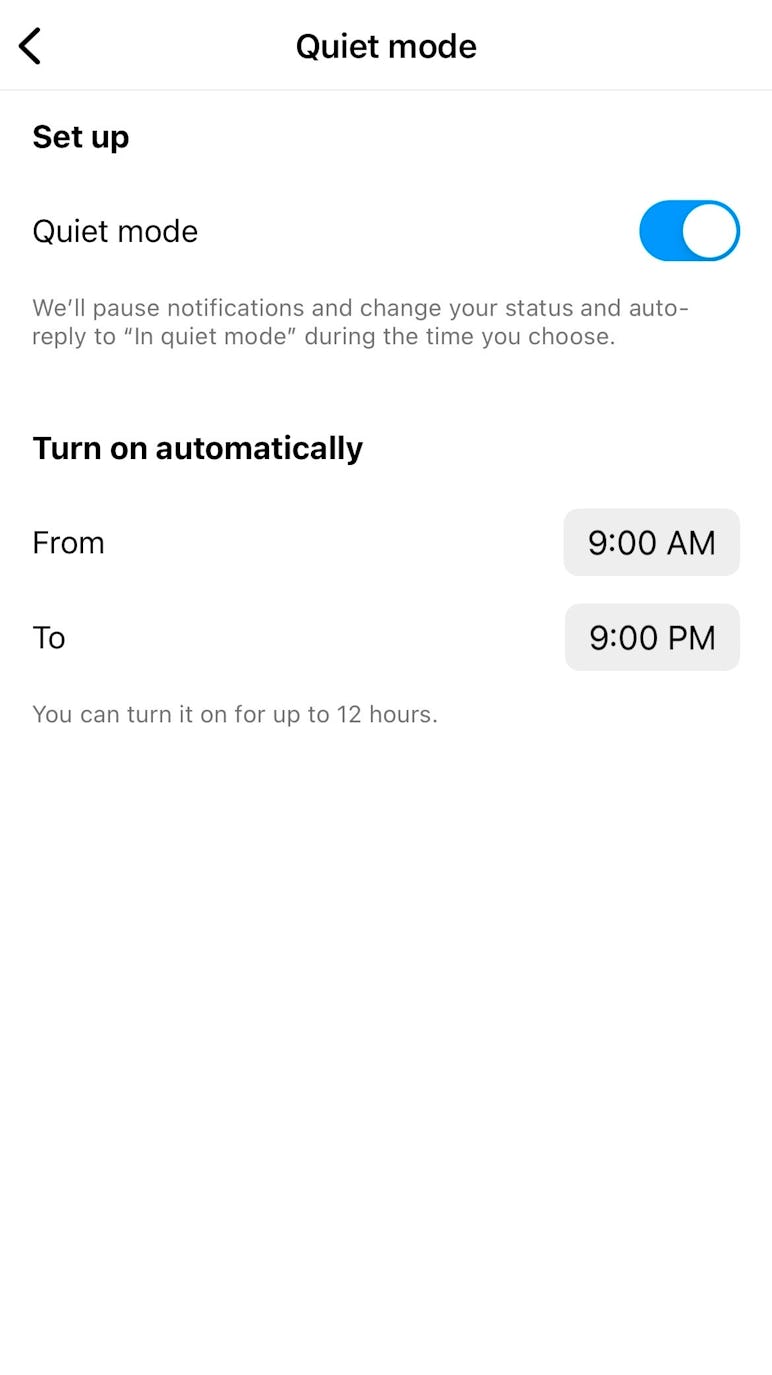
Task: Select the Quiet mode title
Action: coord(386,46)
